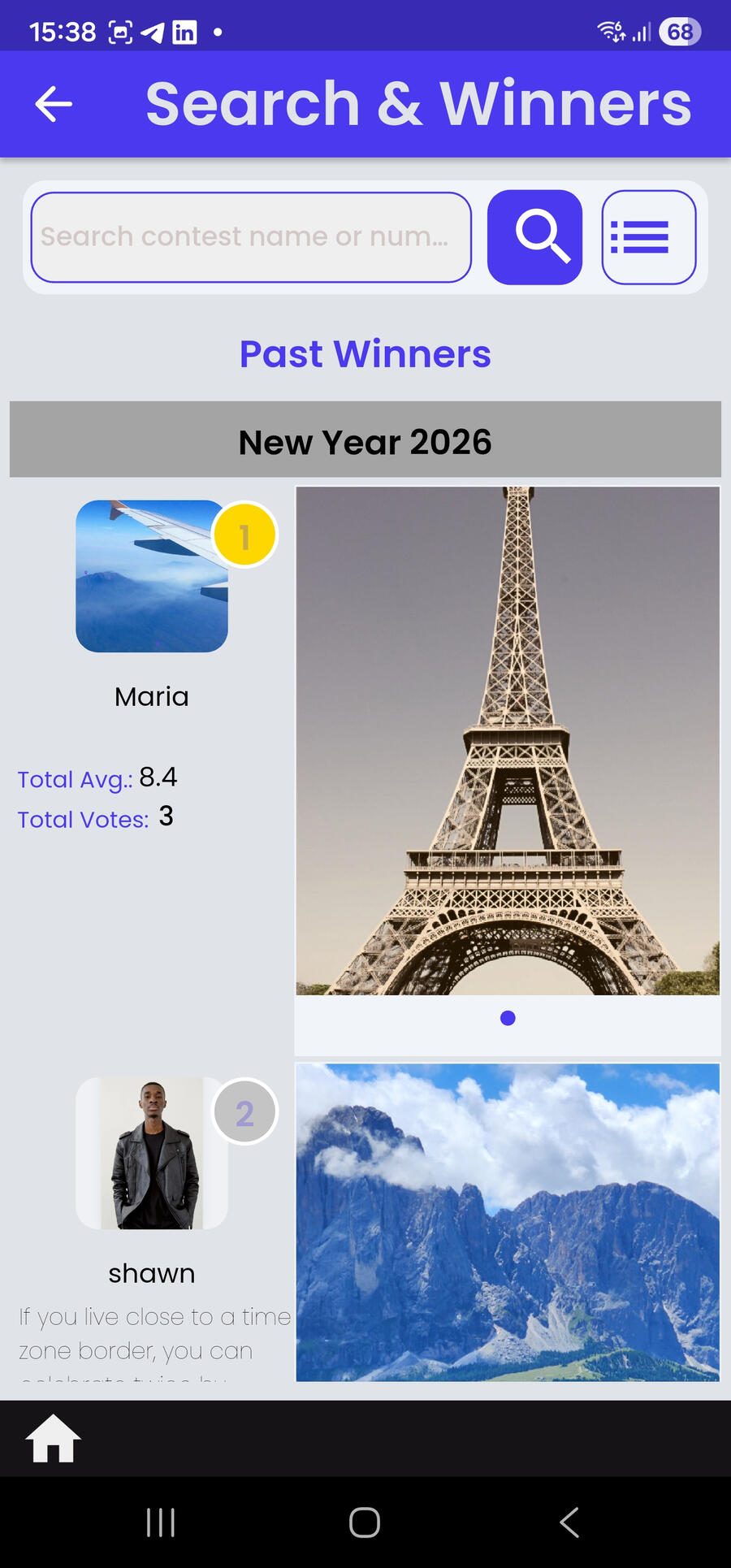Viewport: 731px width, 1568px height.
Task: Open shawn's profile picture
Action: tap(152, 1153)
